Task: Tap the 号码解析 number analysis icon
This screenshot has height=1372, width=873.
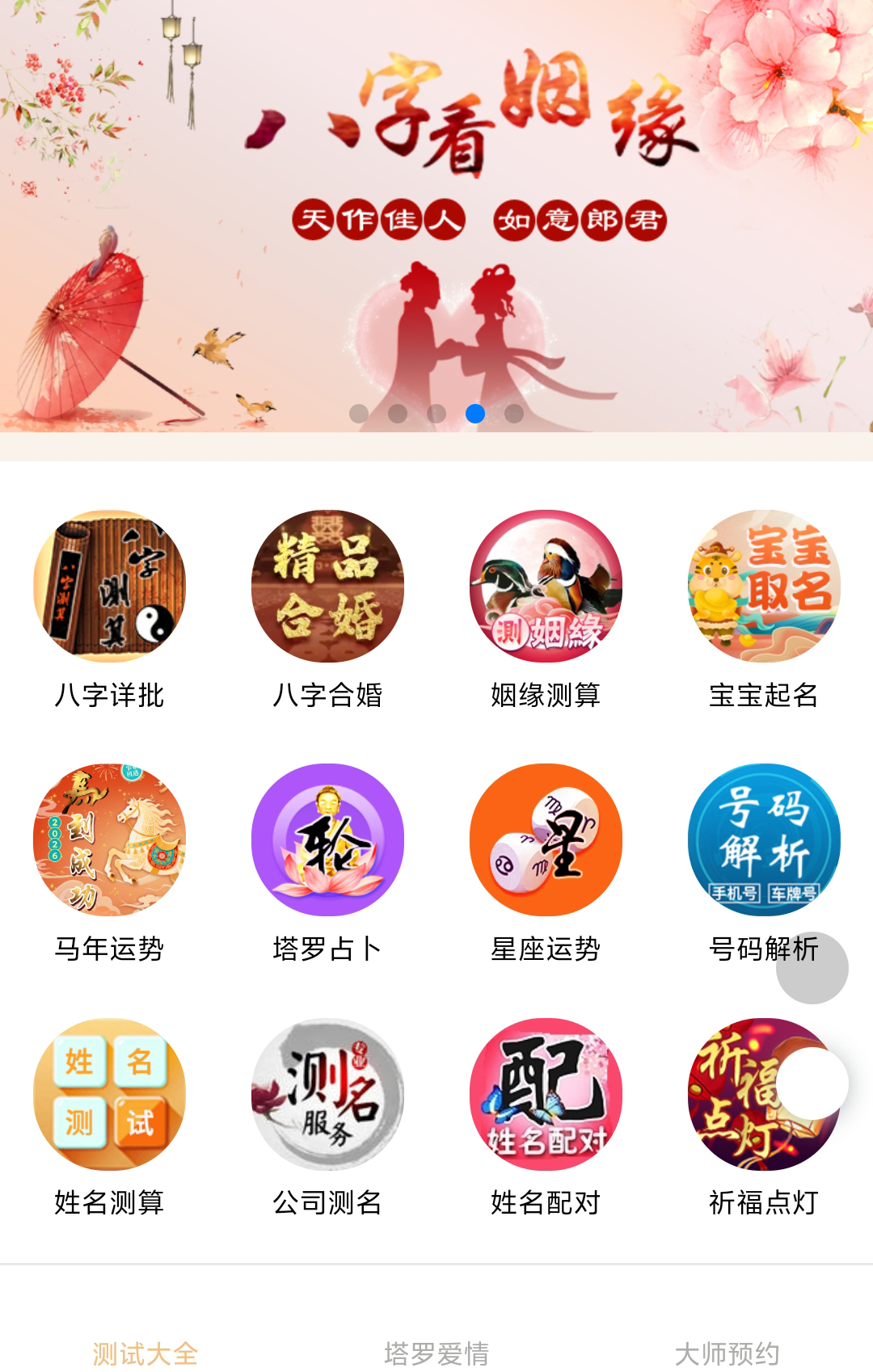Action: click(x=763, y=843)
